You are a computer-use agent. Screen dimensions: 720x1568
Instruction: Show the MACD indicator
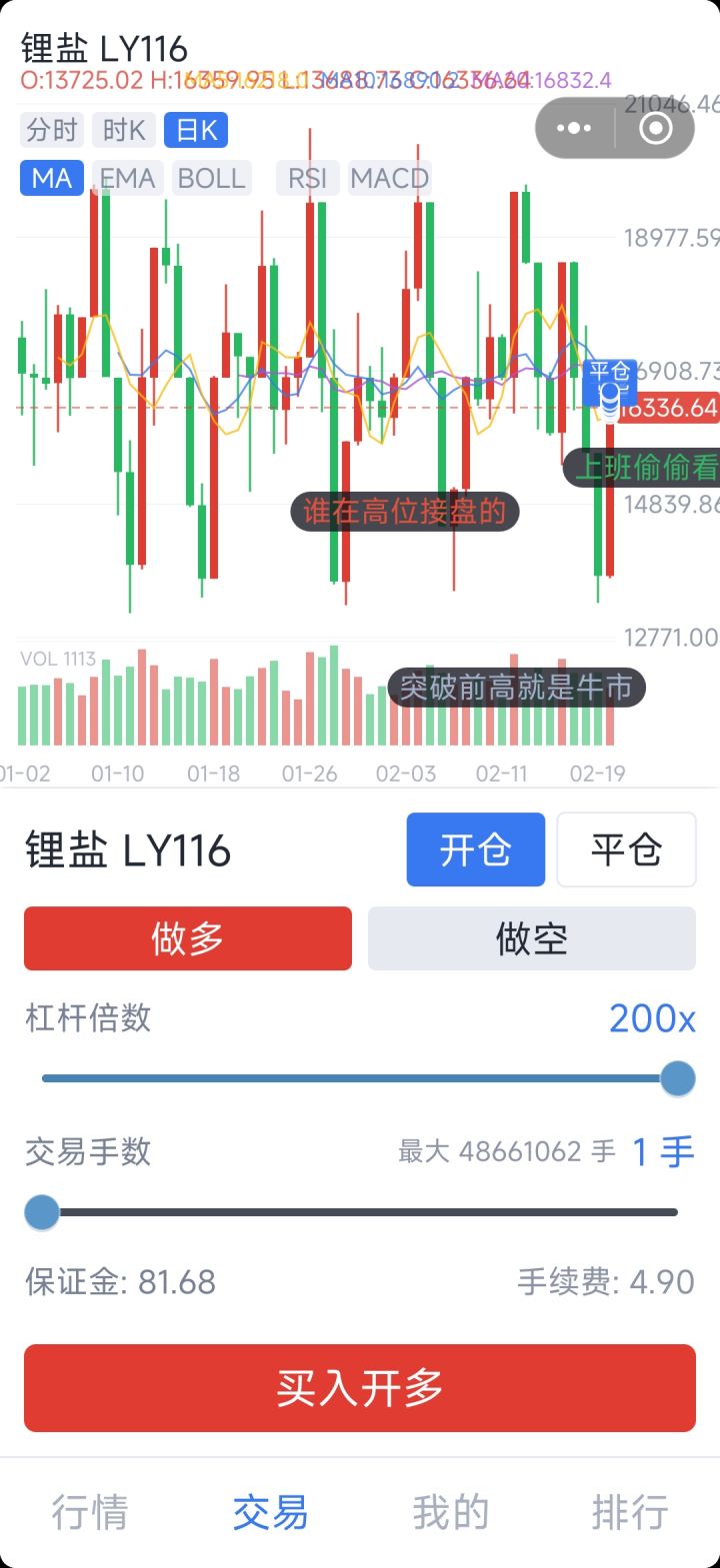tap(389, 178)
